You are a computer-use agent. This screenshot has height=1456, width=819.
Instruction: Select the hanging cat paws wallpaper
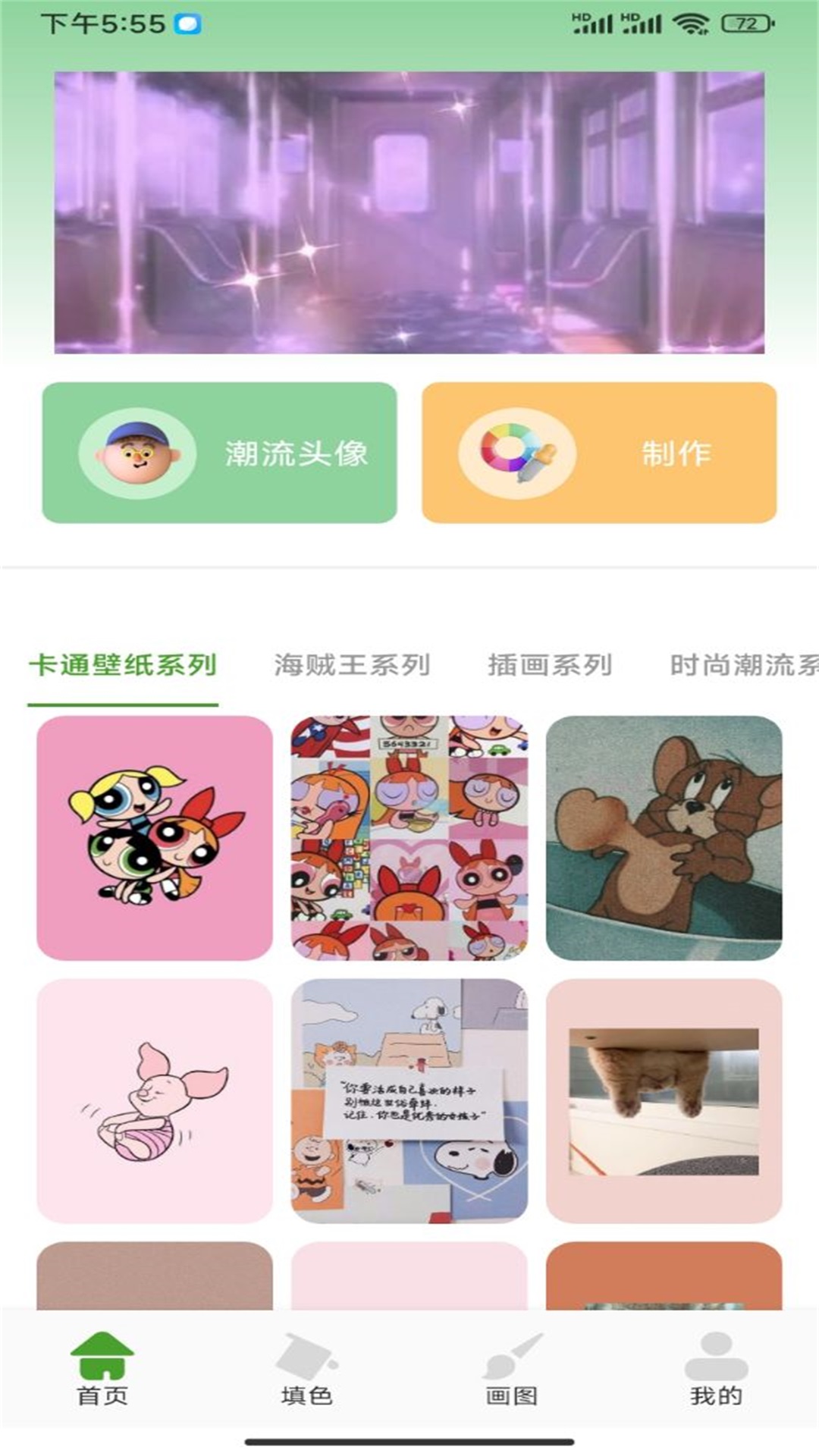pos(664,1100)
